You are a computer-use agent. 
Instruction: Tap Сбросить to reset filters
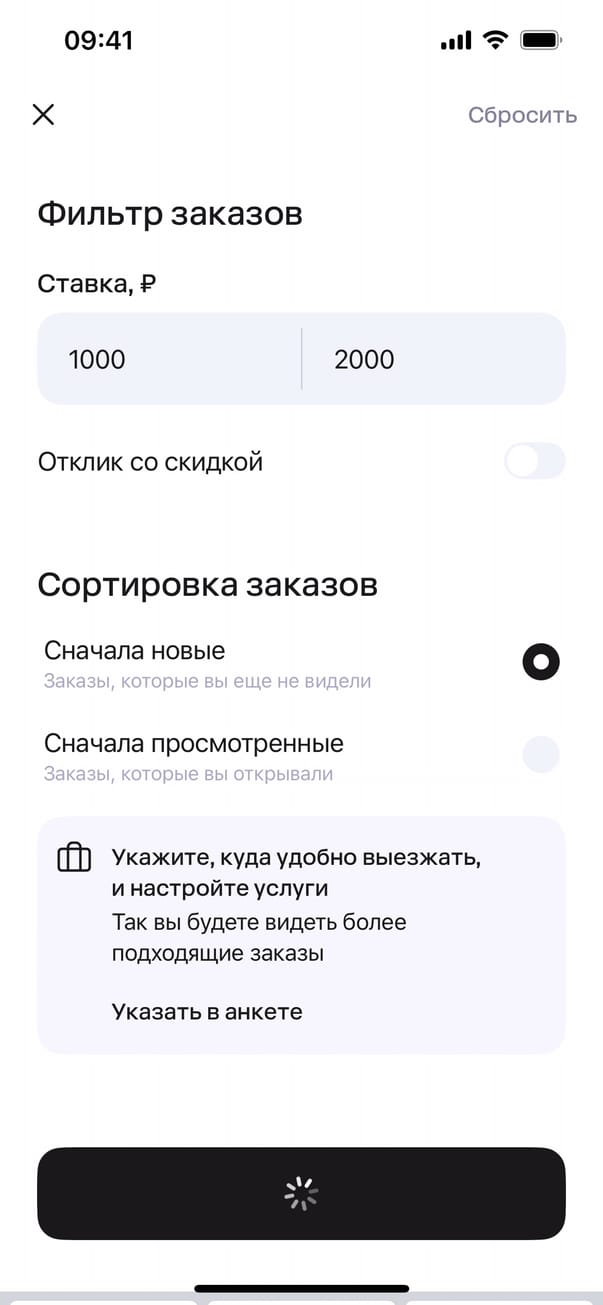click(x=522, y=115)
